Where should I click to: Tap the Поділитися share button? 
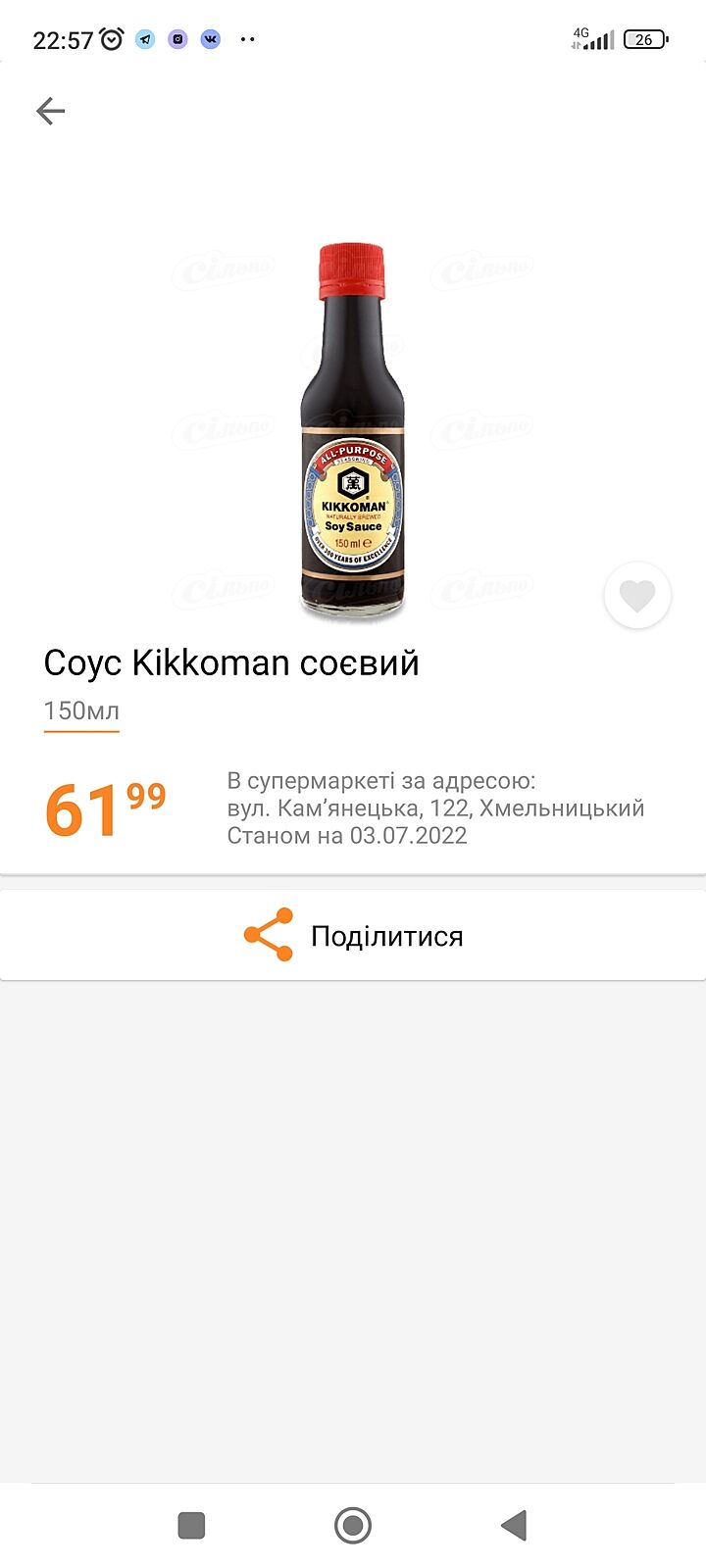click(x=353, y=936)
